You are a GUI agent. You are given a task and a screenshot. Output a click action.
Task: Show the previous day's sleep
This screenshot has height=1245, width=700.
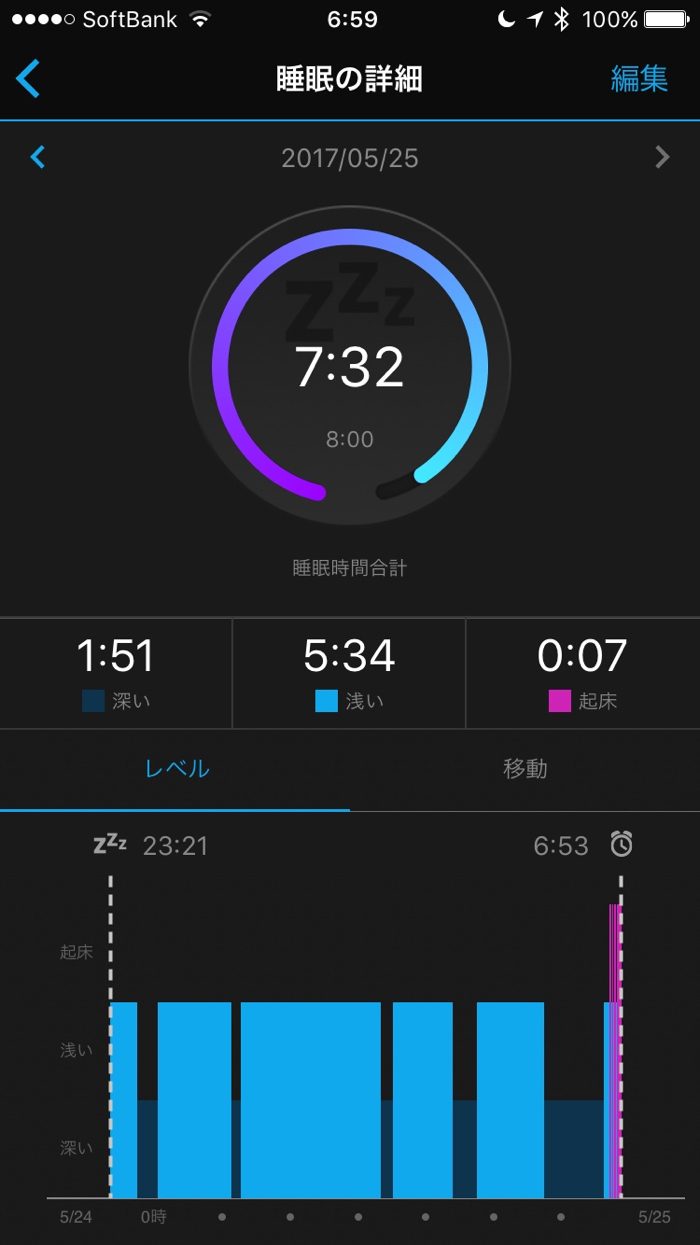[x=38, y=157]
